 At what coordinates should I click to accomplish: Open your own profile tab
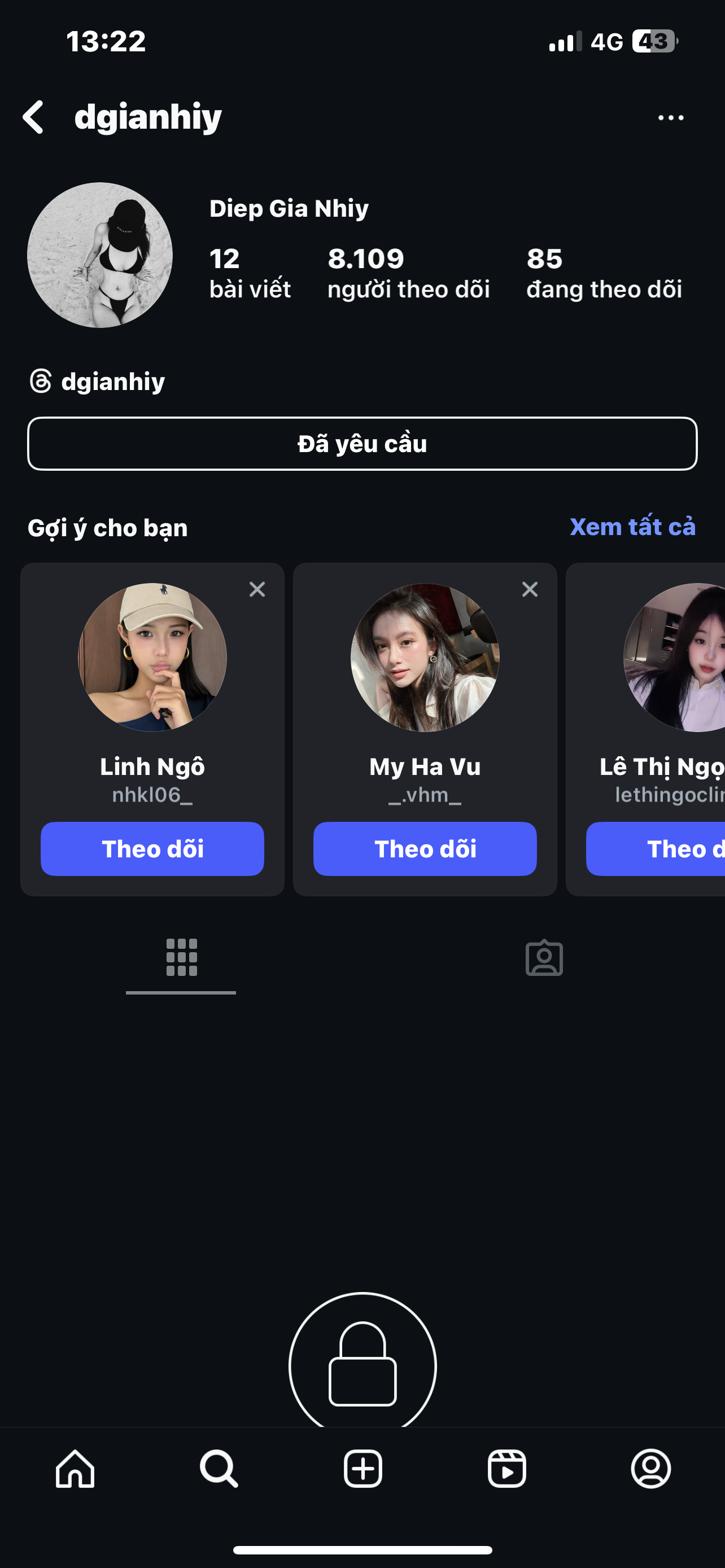pos(650,1469)
